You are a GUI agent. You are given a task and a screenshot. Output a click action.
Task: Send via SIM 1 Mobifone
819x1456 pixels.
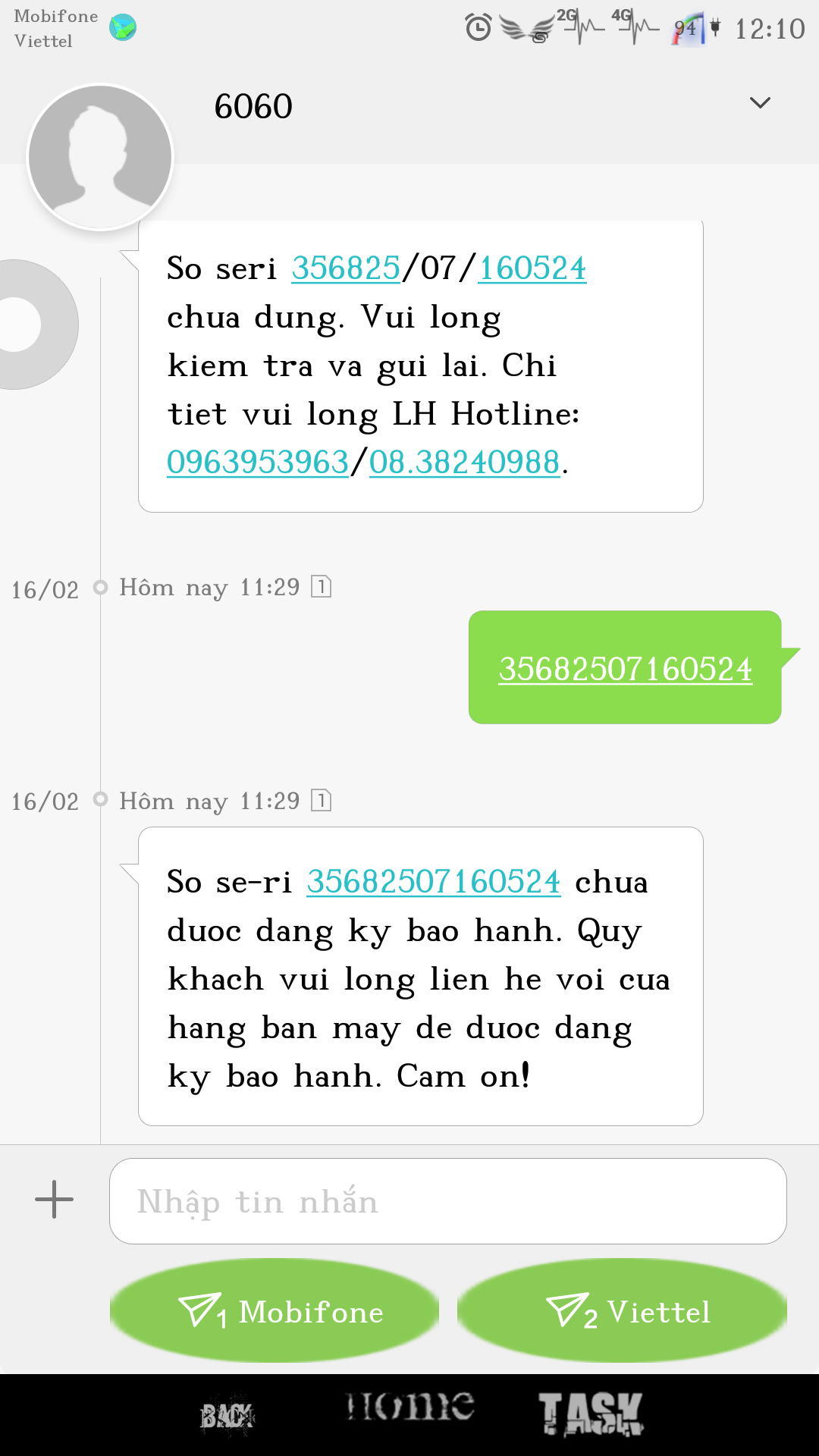pyautogui.click(x=275, y=1311)
